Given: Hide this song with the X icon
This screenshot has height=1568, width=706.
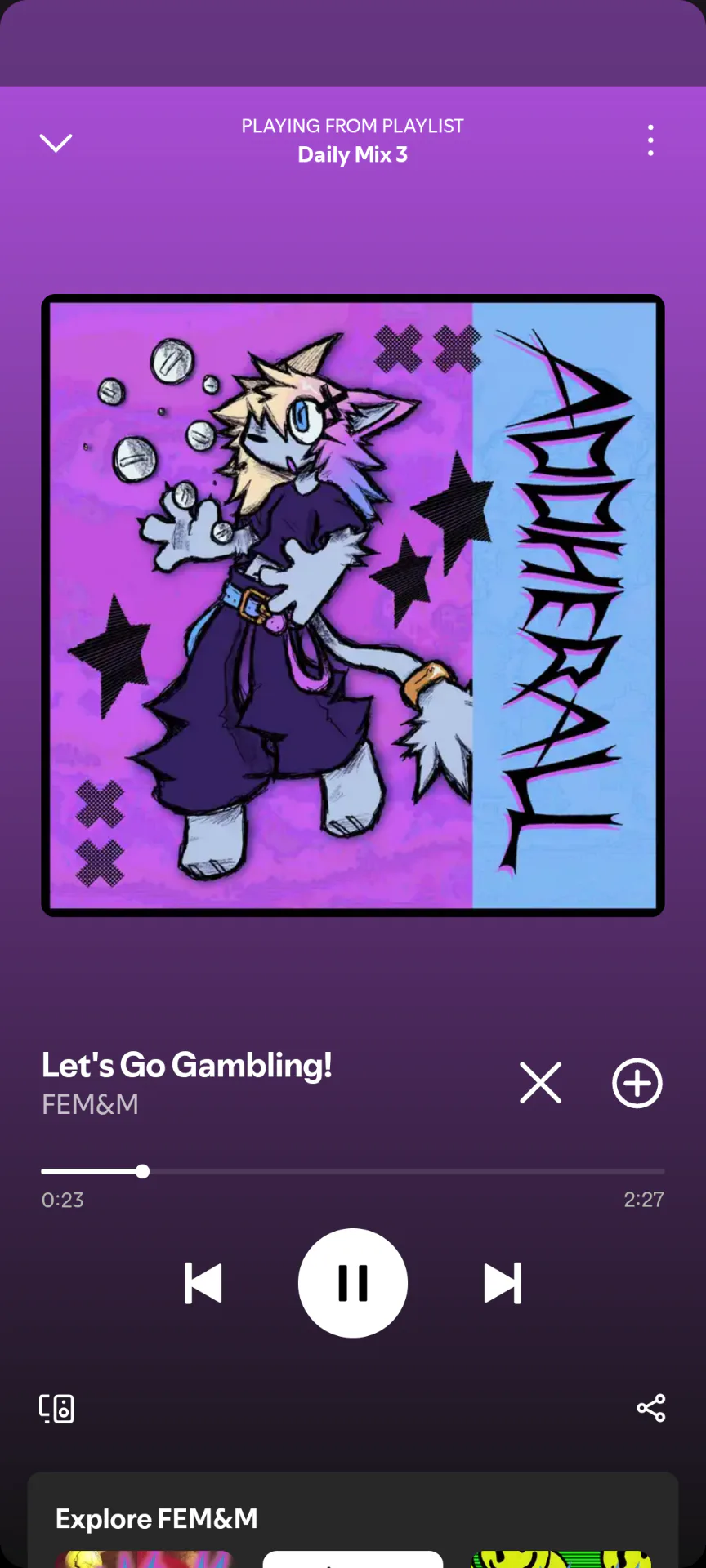Looking at the screenshot, I should [541, 1083].
